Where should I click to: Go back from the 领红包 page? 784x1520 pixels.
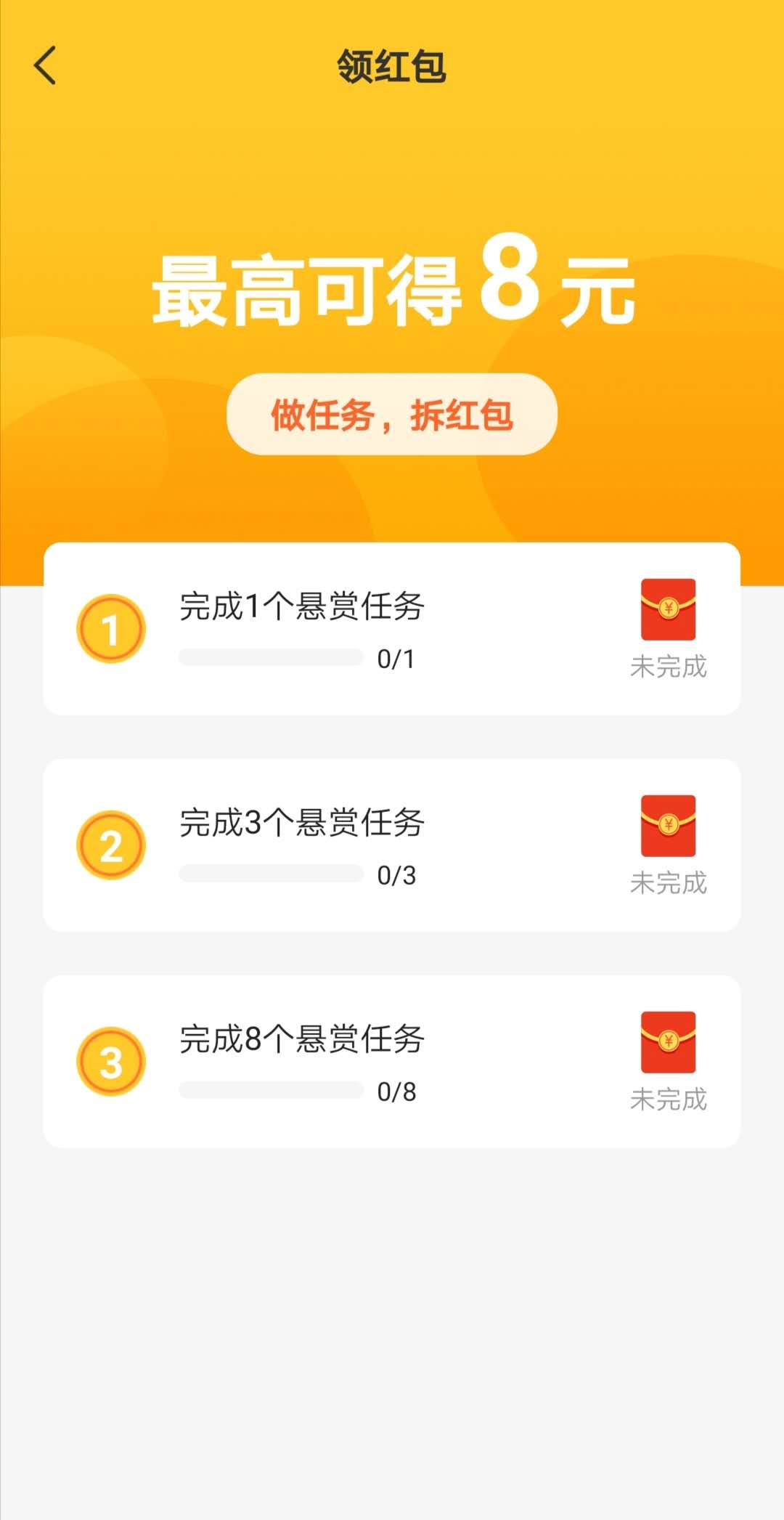pos(45,65)
